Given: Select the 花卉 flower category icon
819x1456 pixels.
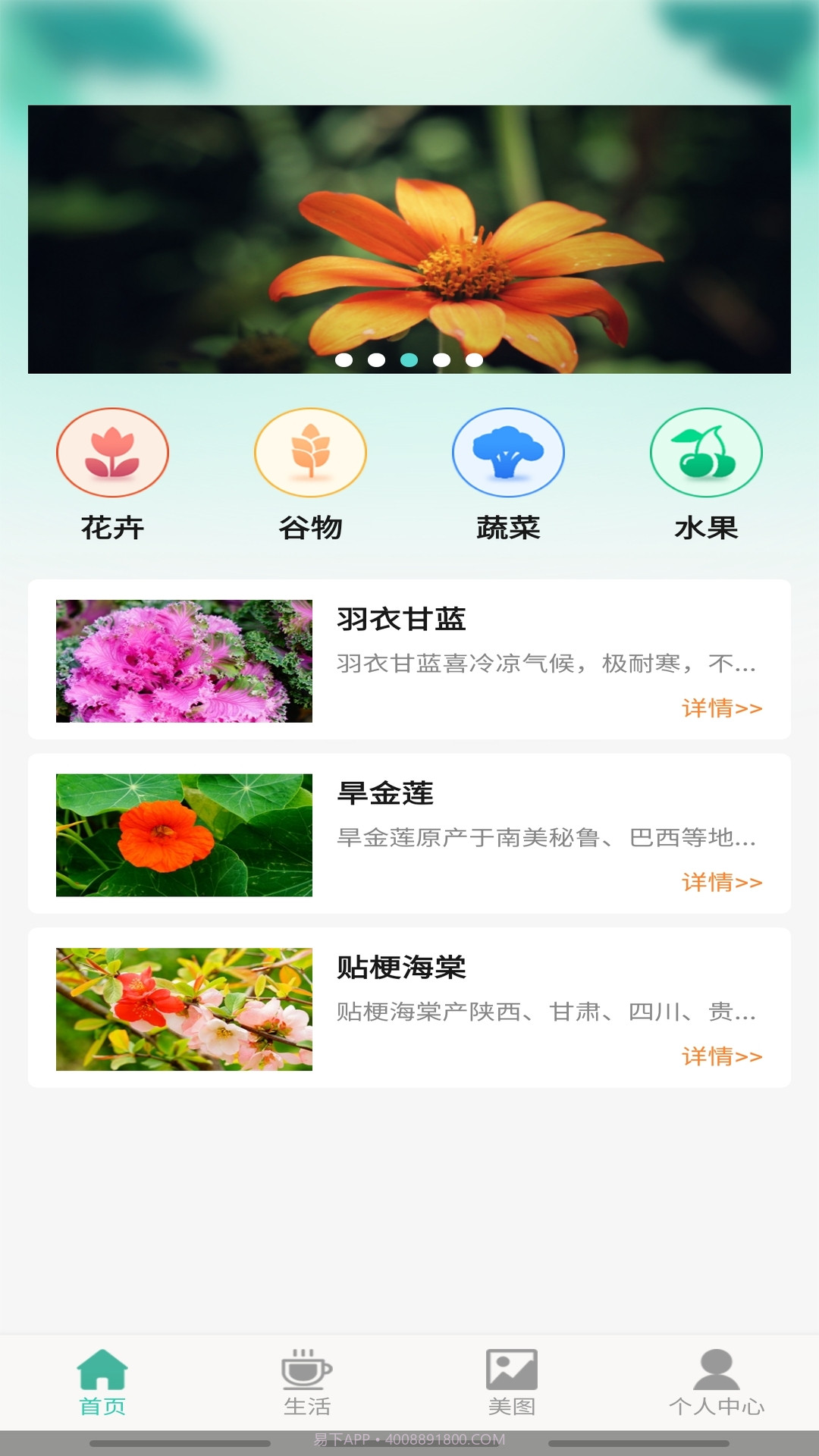Looking at the screenshot, I should tap(112, 452).
